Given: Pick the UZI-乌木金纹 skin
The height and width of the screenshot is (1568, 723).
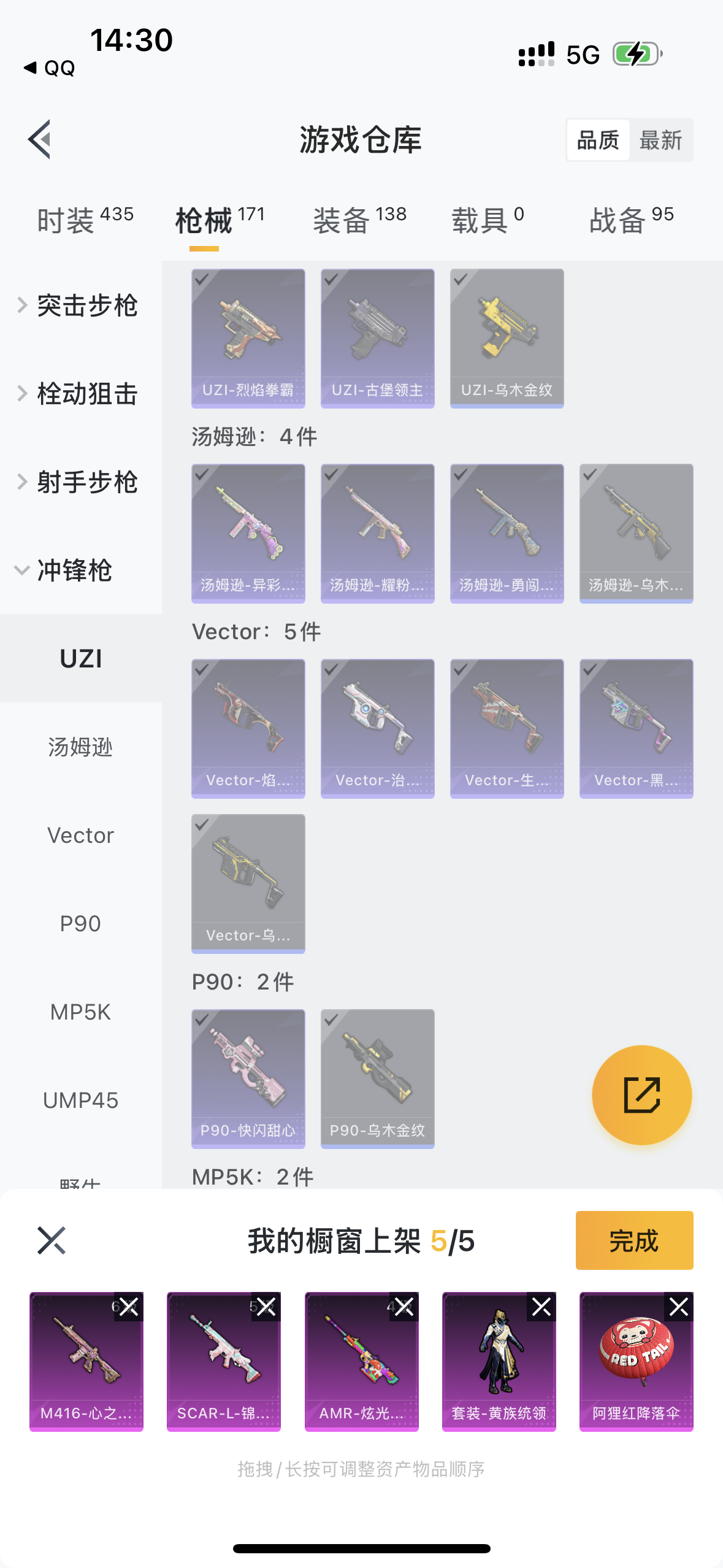Looking at the screenshot, I should [507, 338].
